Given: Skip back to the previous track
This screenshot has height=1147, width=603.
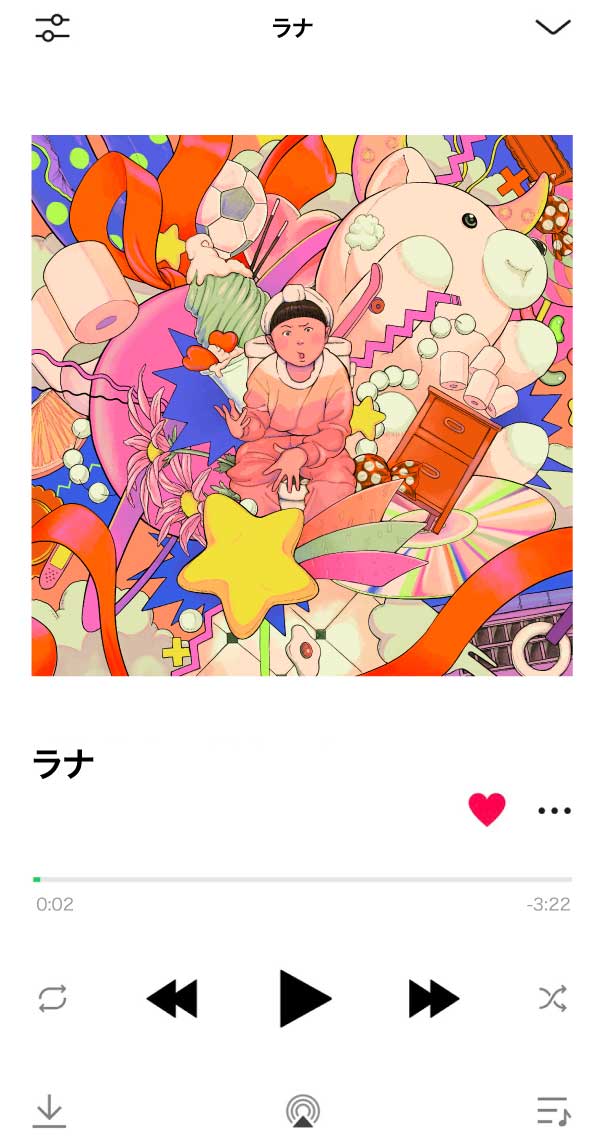Looking at the screenshot, I should click(x=172, y=998).
